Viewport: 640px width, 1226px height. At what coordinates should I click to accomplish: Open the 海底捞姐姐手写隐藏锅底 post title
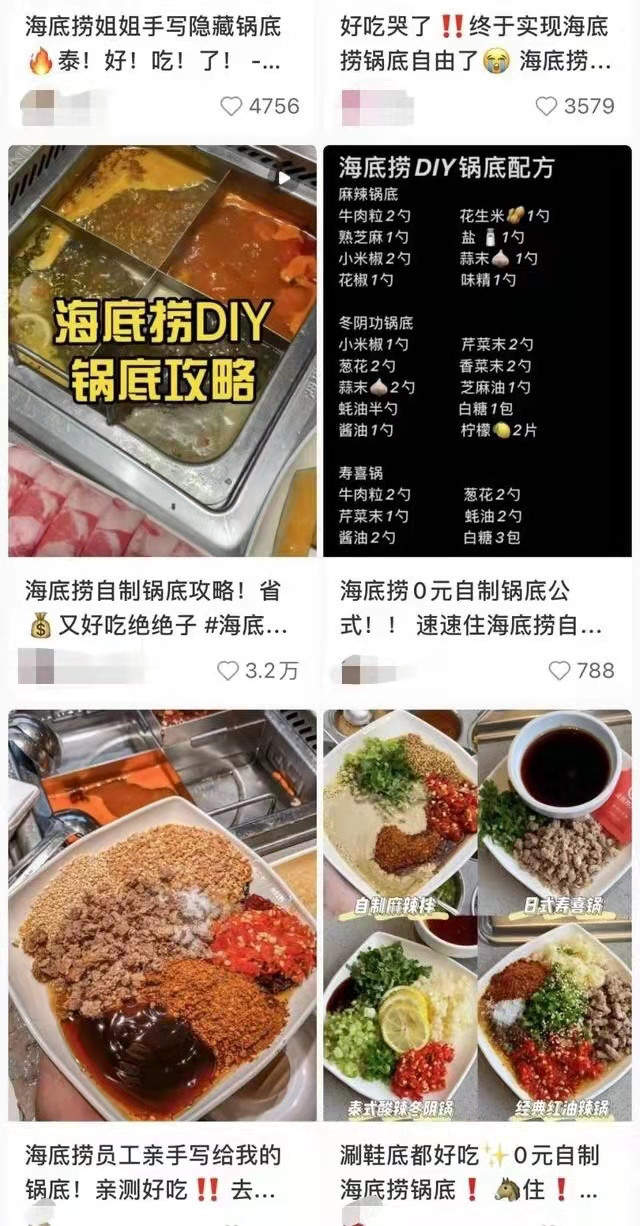(x=152, y=45)
